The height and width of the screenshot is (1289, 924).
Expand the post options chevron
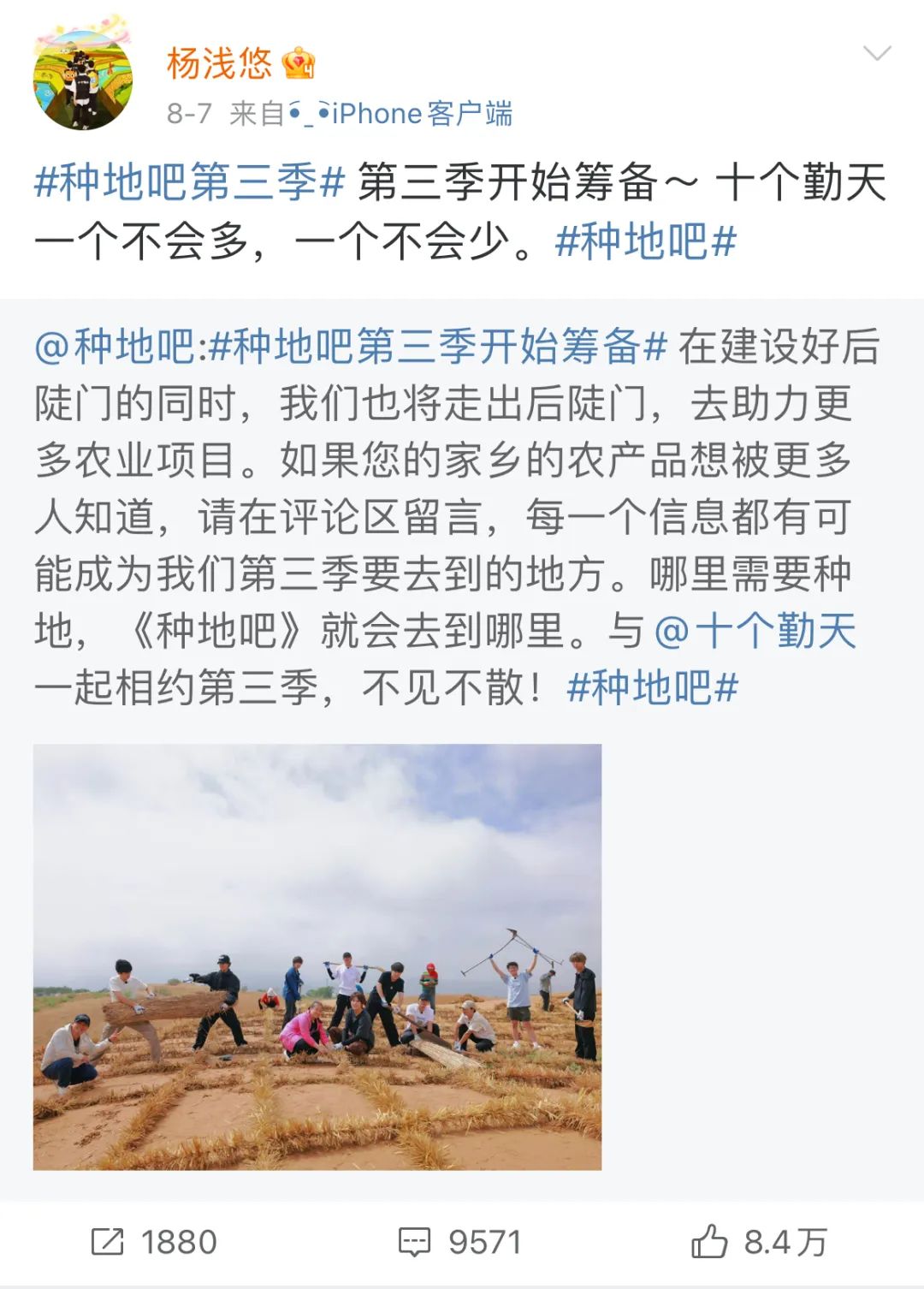pyautogui.click(x=877, y=54)
